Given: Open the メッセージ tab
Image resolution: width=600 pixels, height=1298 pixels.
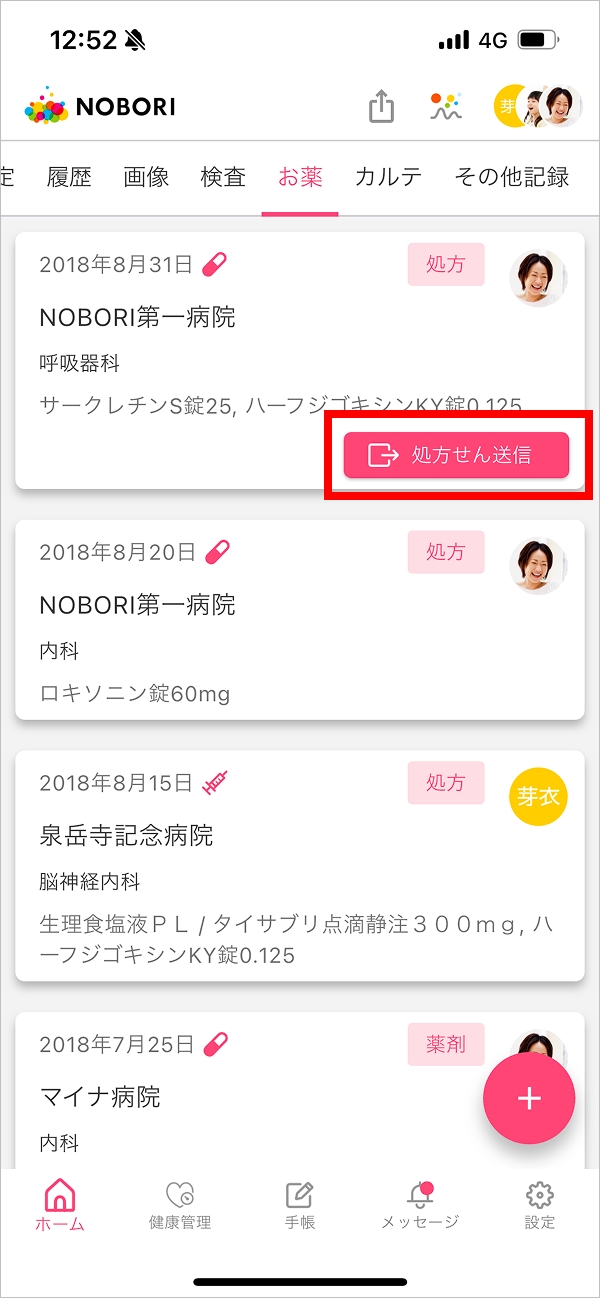Looking at the screenshot, I should 420,1204.
